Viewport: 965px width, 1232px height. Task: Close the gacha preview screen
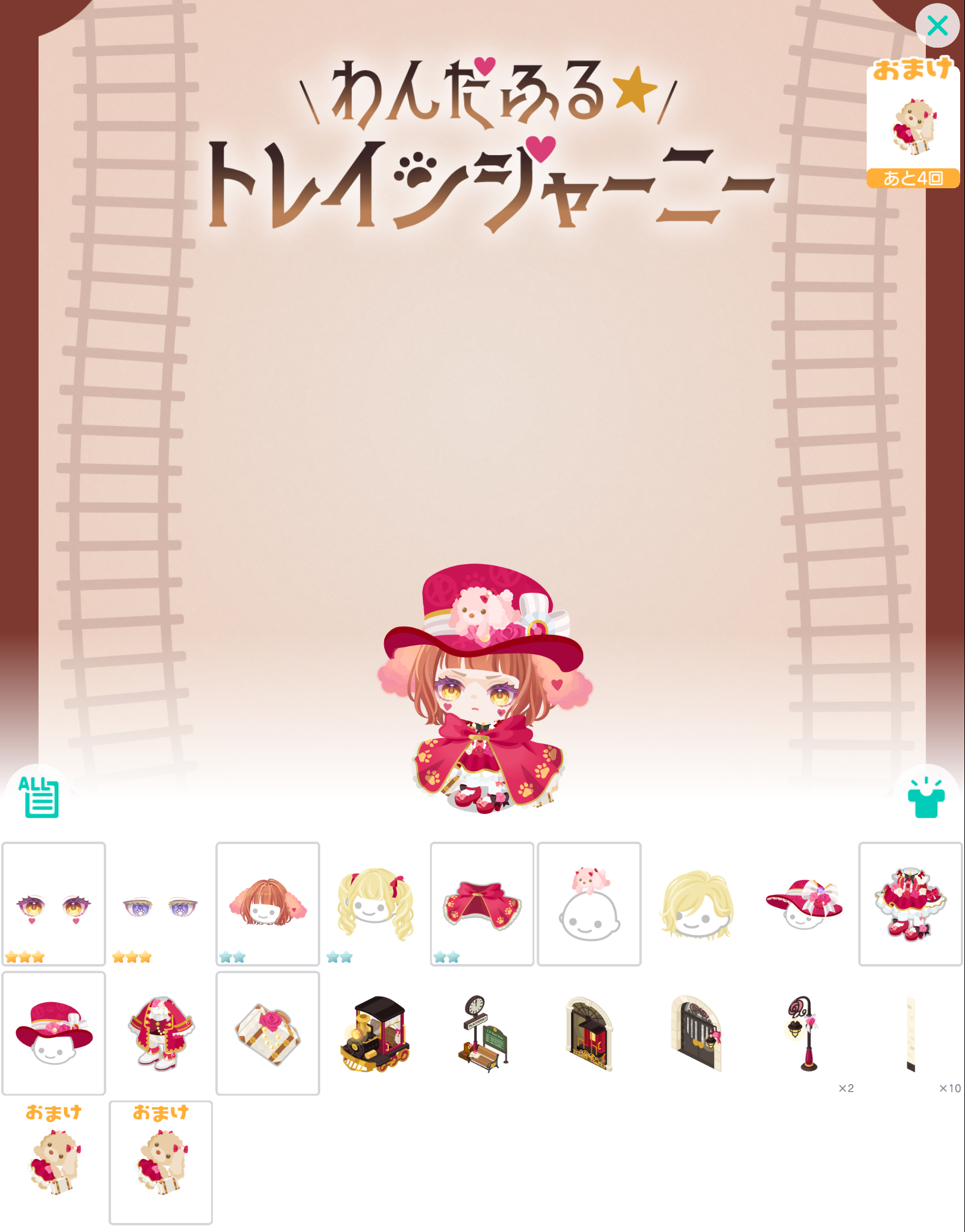(x=937, y=25)
